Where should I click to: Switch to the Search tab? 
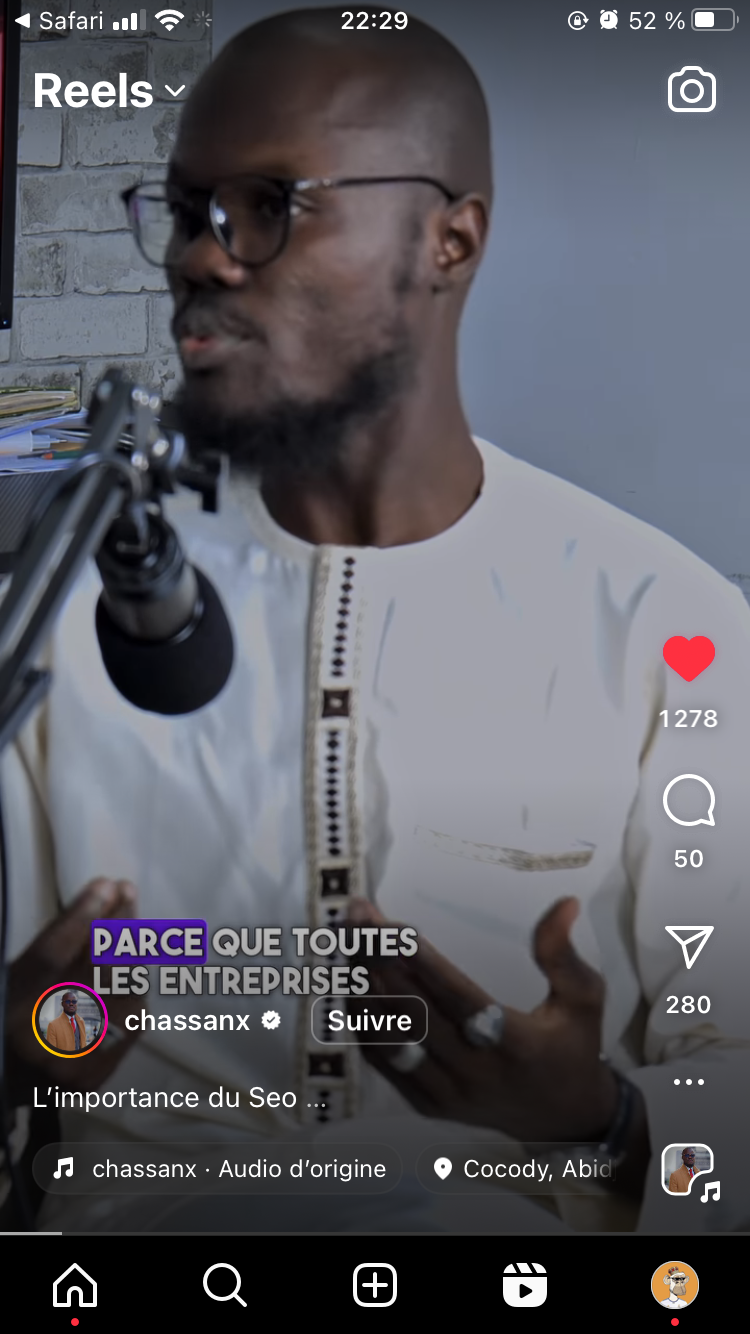(x=225, y=1285)
